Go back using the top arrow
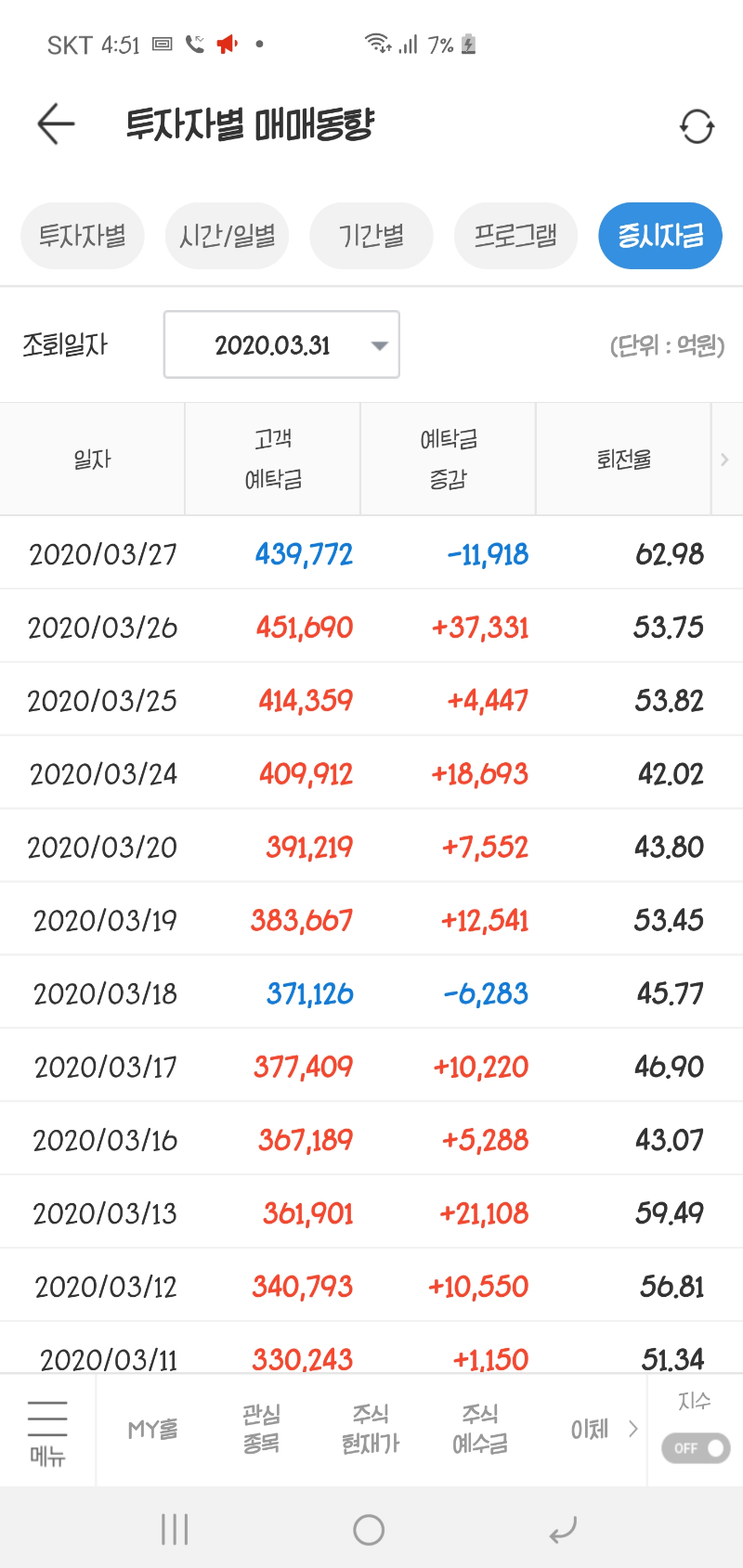 56,124
